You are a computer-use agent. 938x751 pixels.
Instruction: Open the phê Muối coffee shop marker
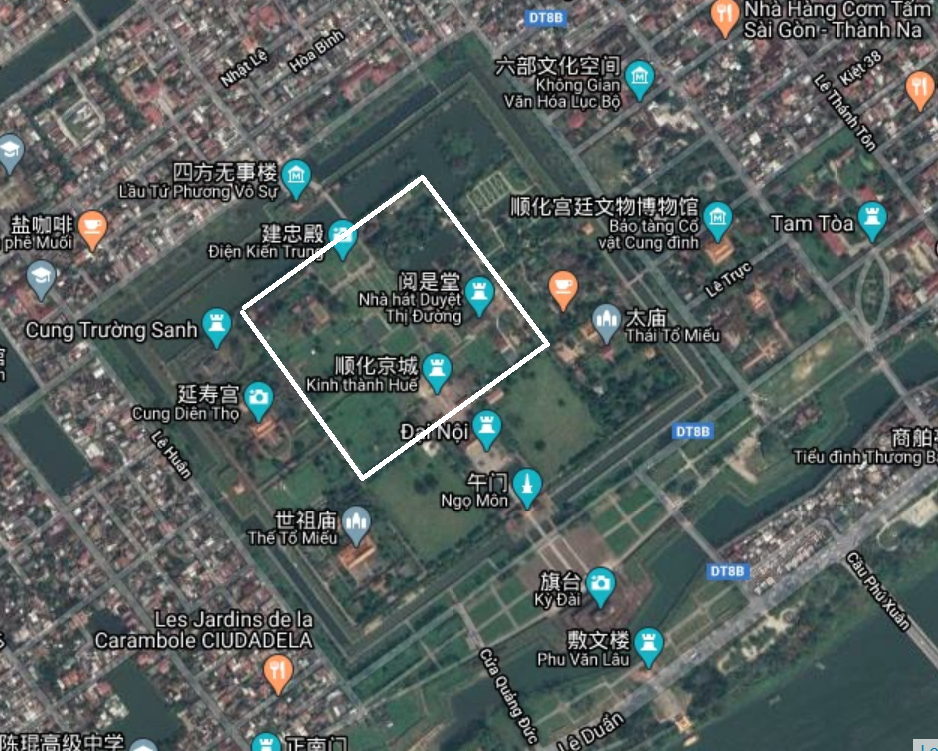pyautogui.click(x=92, y=229)
